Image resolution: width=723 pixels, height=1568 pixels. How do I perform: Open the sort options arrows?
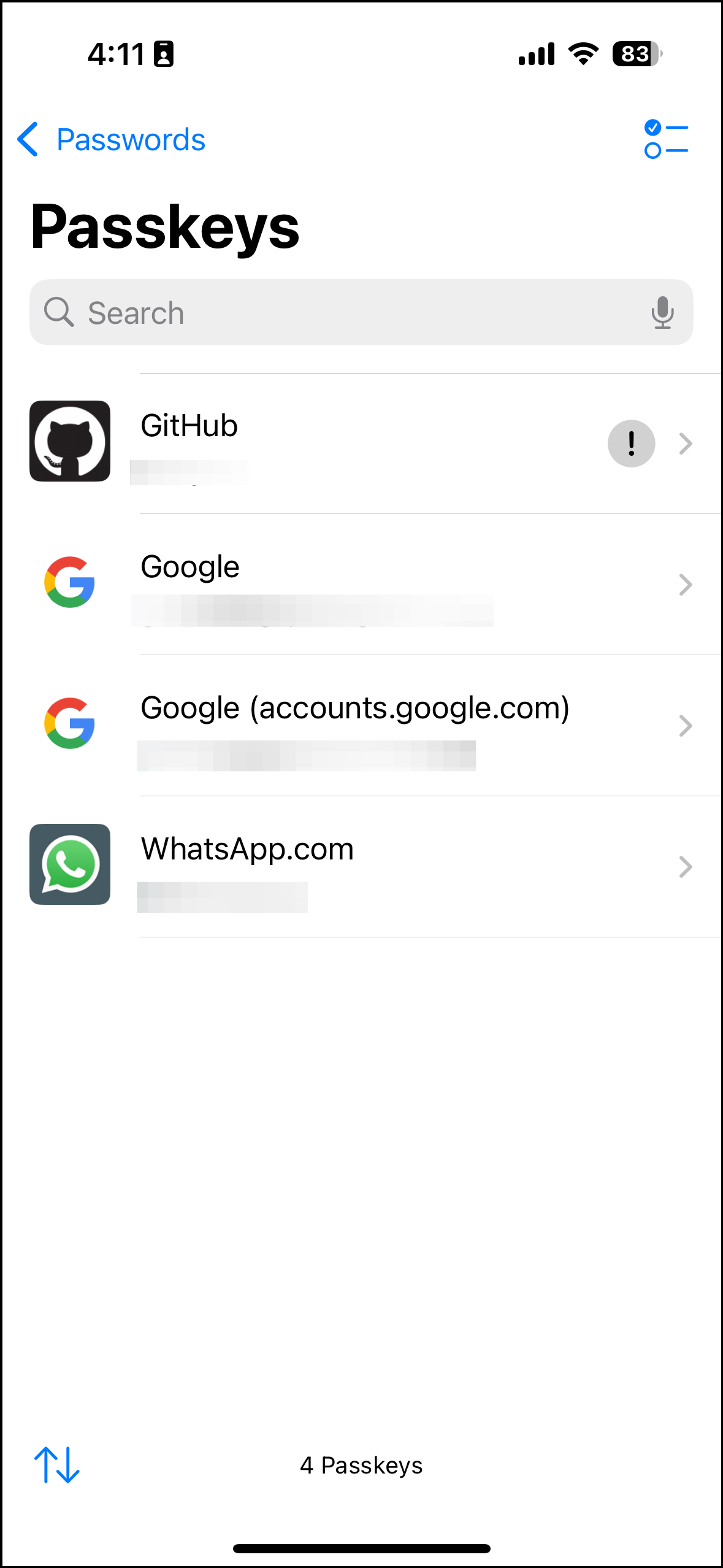tap(57, 1465)
